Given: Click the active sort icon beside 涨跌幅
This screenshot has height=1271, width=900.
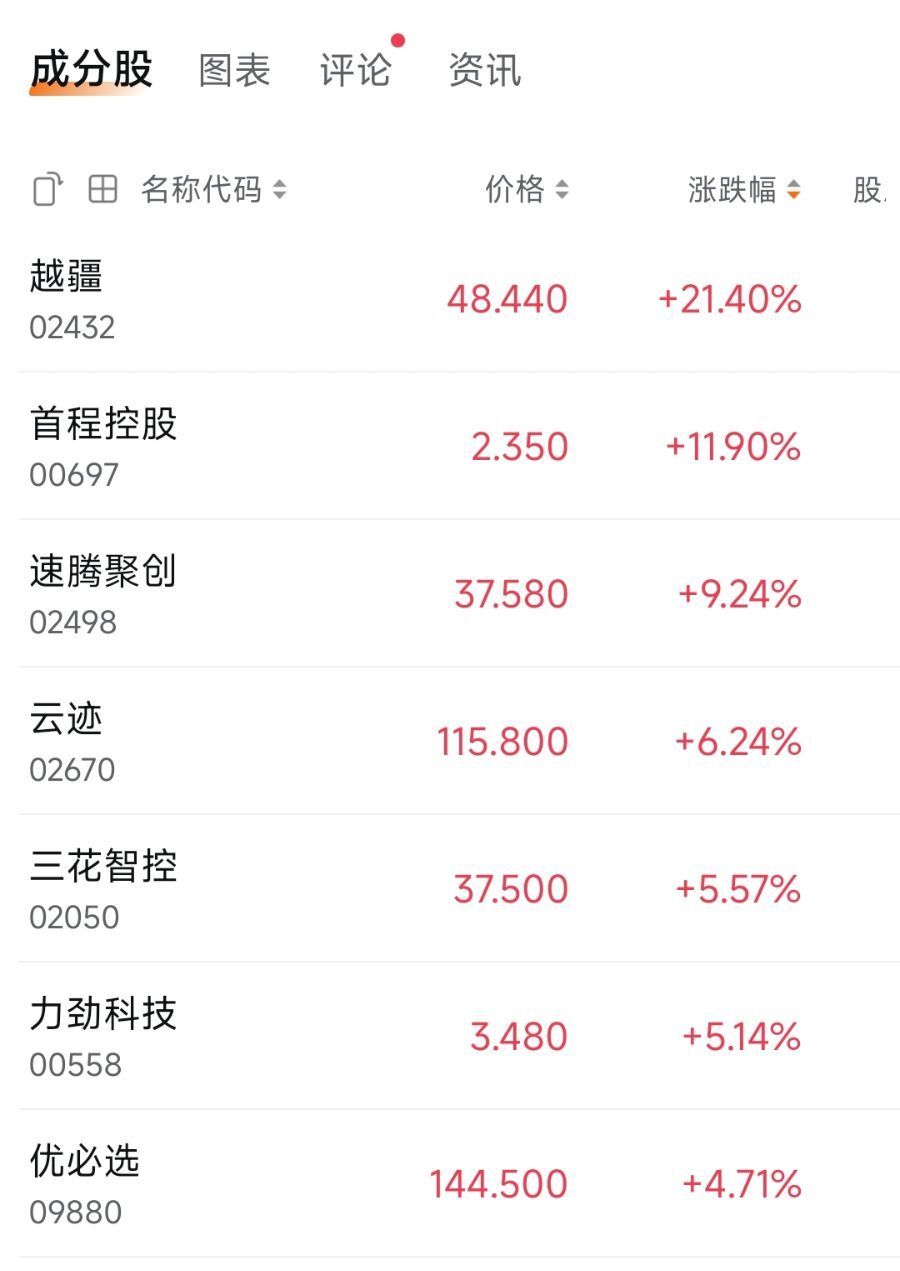Looking at the screenshot, I should click(x=793, y=189).
